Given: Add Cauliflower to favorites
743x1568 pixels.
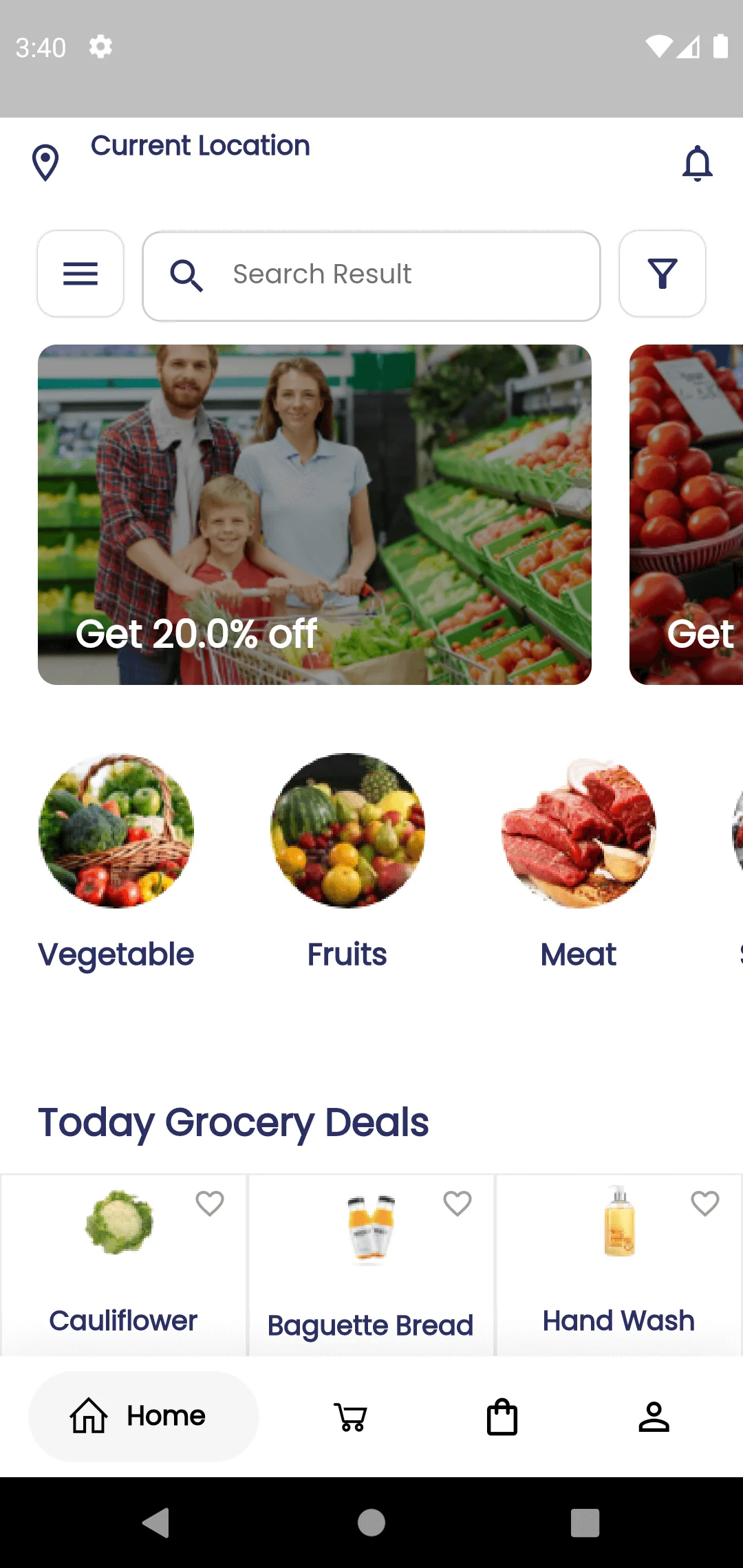Looking at the screenshot, I should point(210,1204).
